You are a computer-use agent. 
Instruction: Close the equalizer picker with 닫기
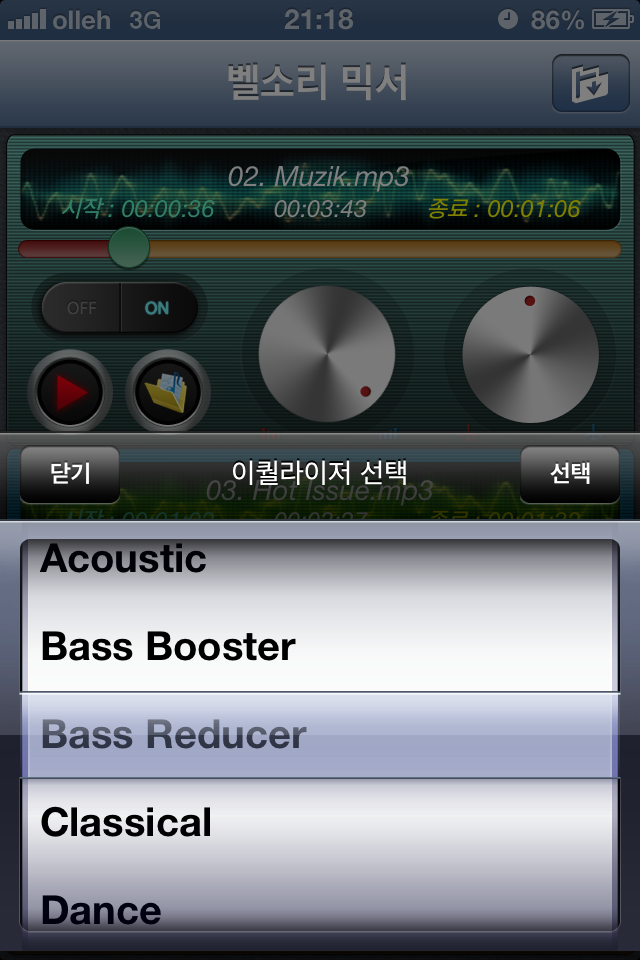point(69,473)
